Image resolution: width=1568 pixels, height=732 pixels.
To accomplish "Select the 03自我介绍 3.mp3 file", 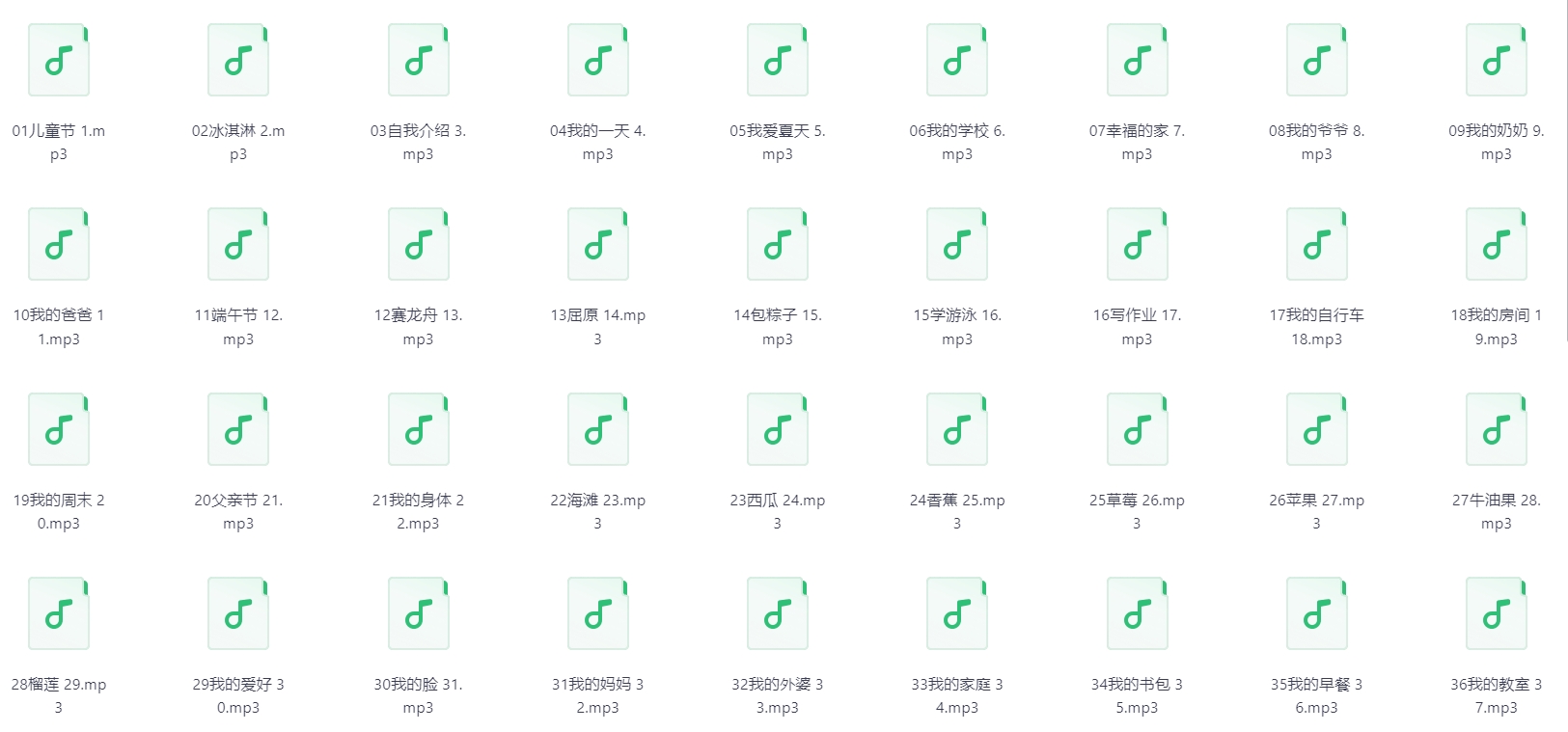I will (x=418, y=62).
